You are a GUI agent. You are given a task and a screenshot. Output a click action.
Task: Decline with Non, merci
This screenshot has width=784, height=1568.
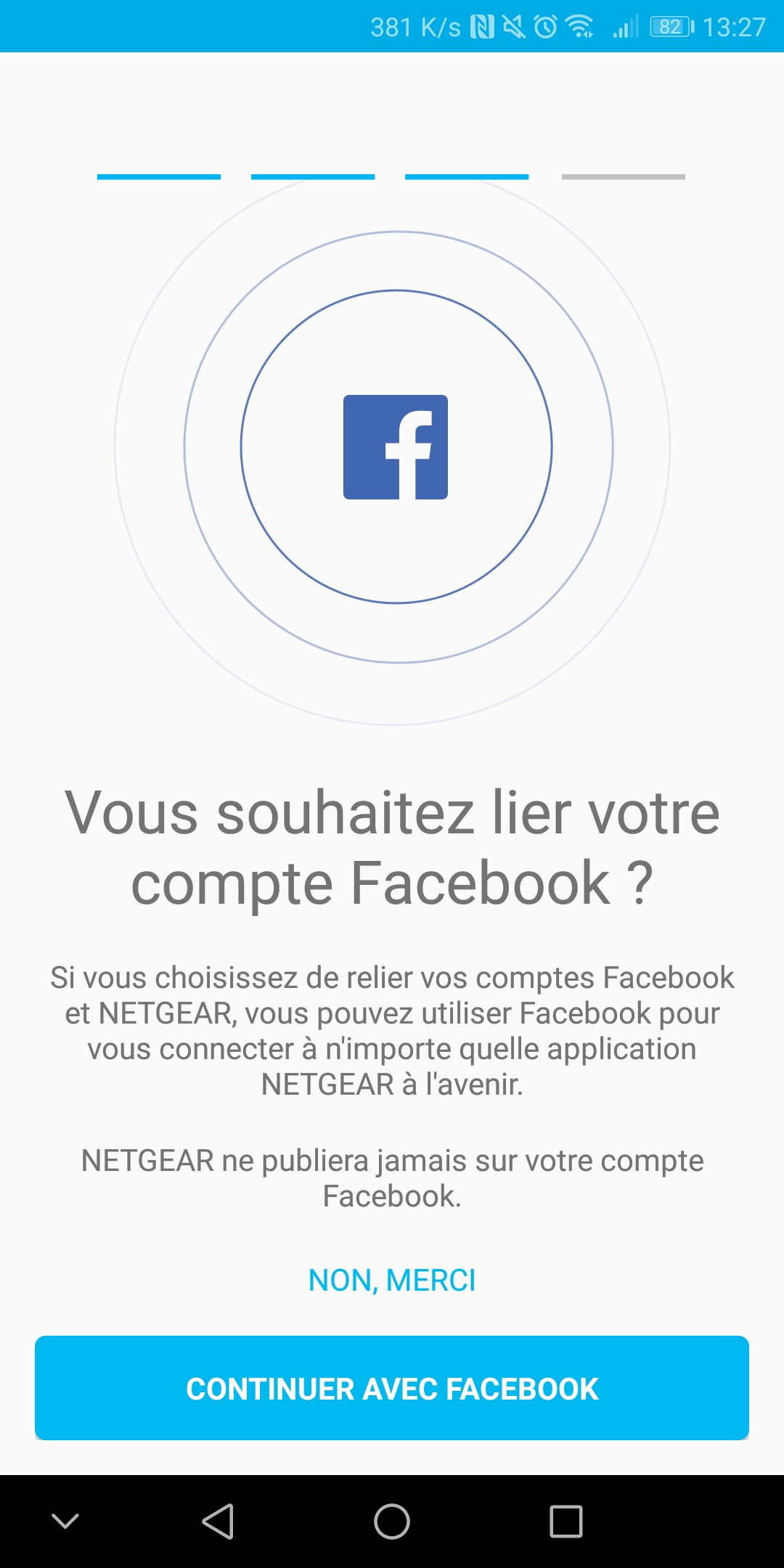(392, 1281)
